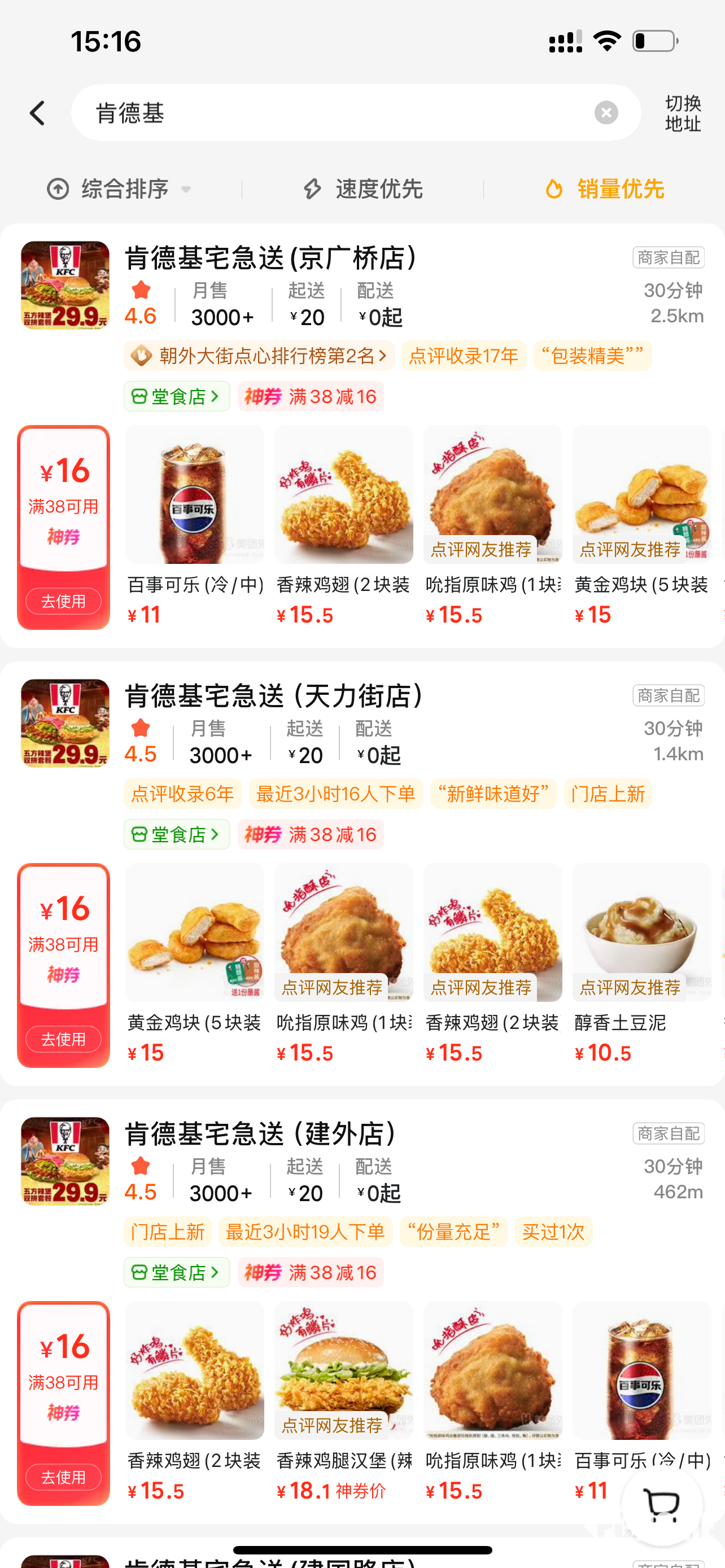
Task: Go back from the search results
Action: coord(38,113)
